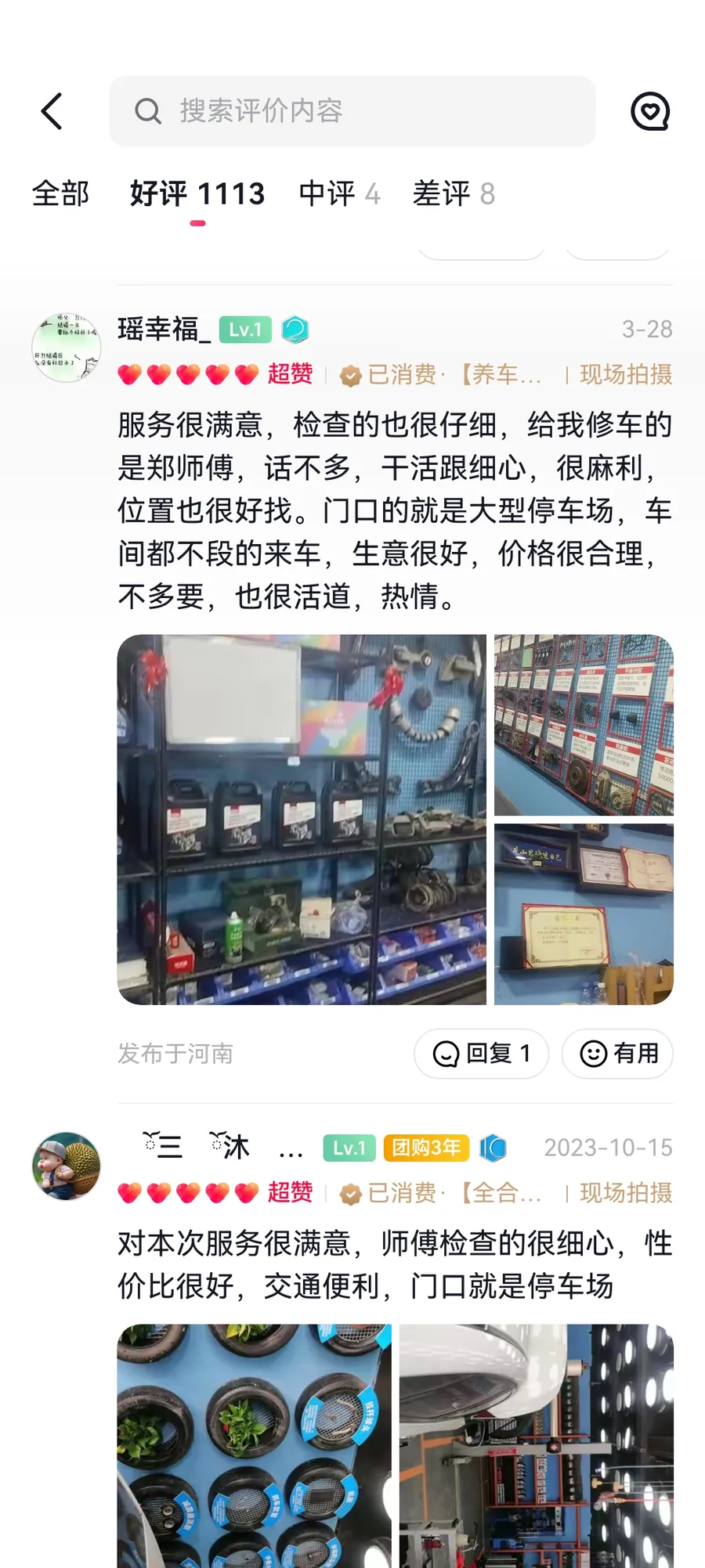View the tire planters photo
Image resolution: width=705 pixels, height=1568 pixels.
[255, 1446]
